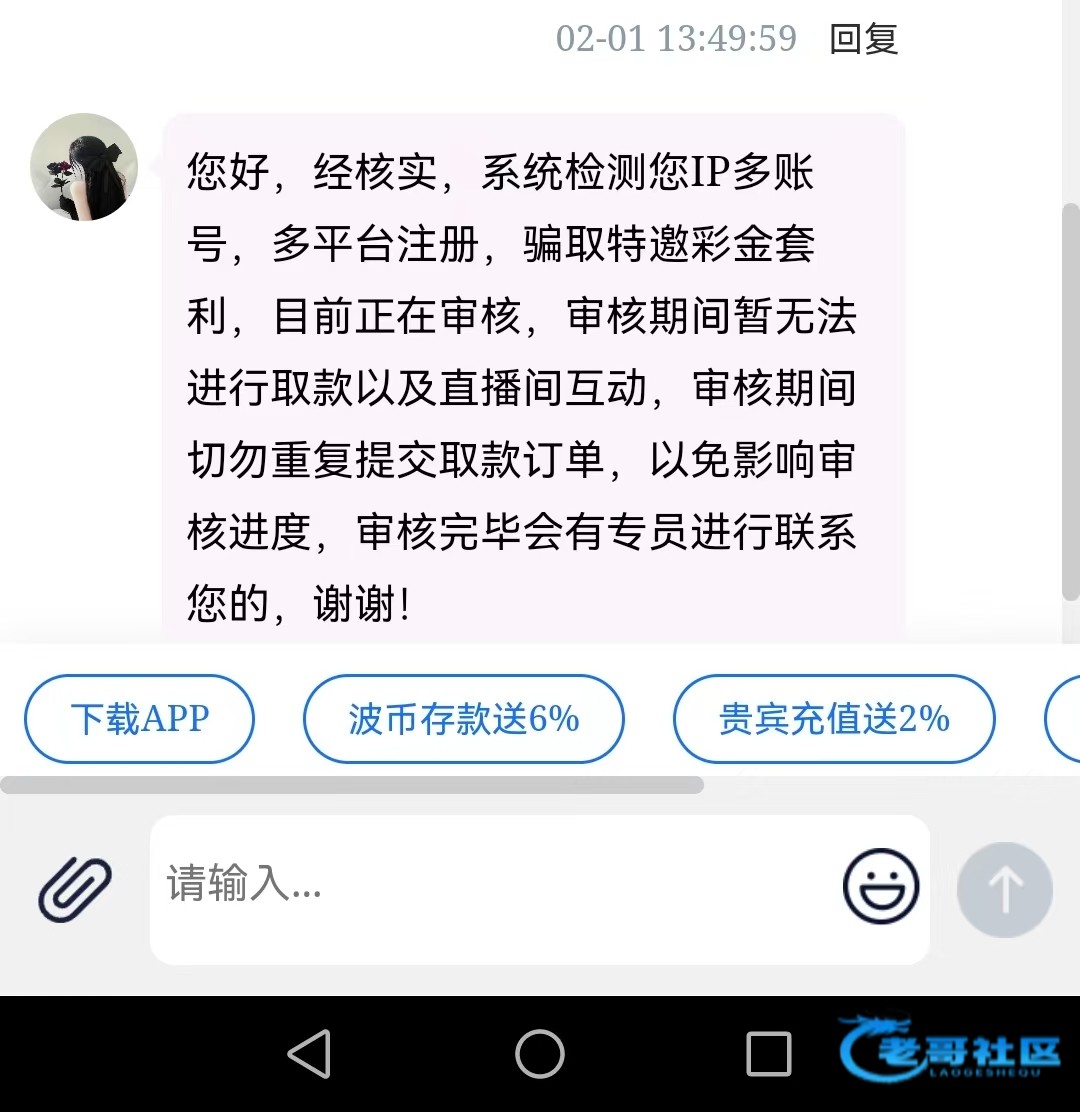Tap 回复 to reply to the message
Image resolution: width=1080 pixels, height=1112 pixels.
coord(863,39)
